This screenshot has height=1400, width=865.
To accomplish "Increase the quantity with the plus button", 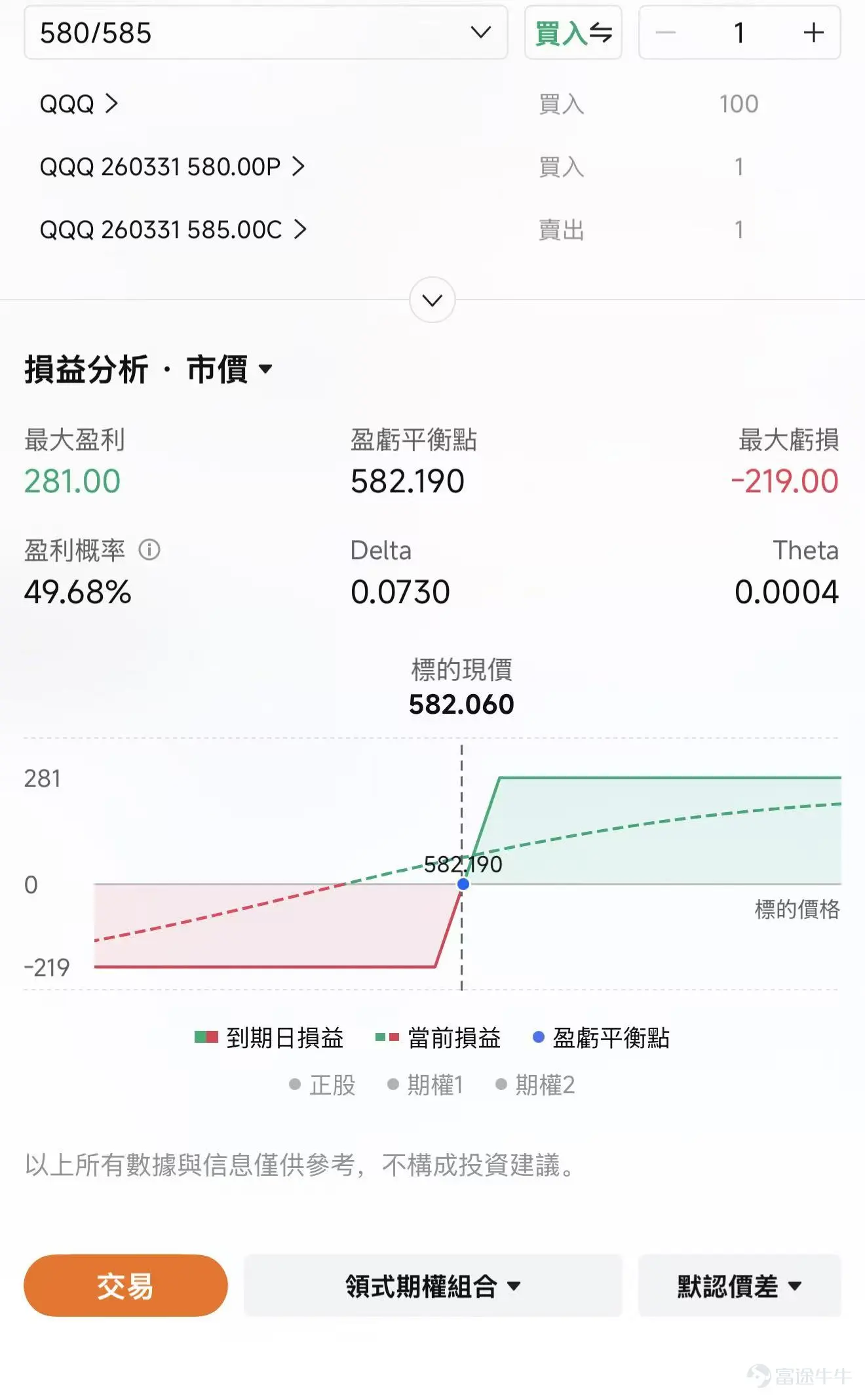I will point(813,33).
